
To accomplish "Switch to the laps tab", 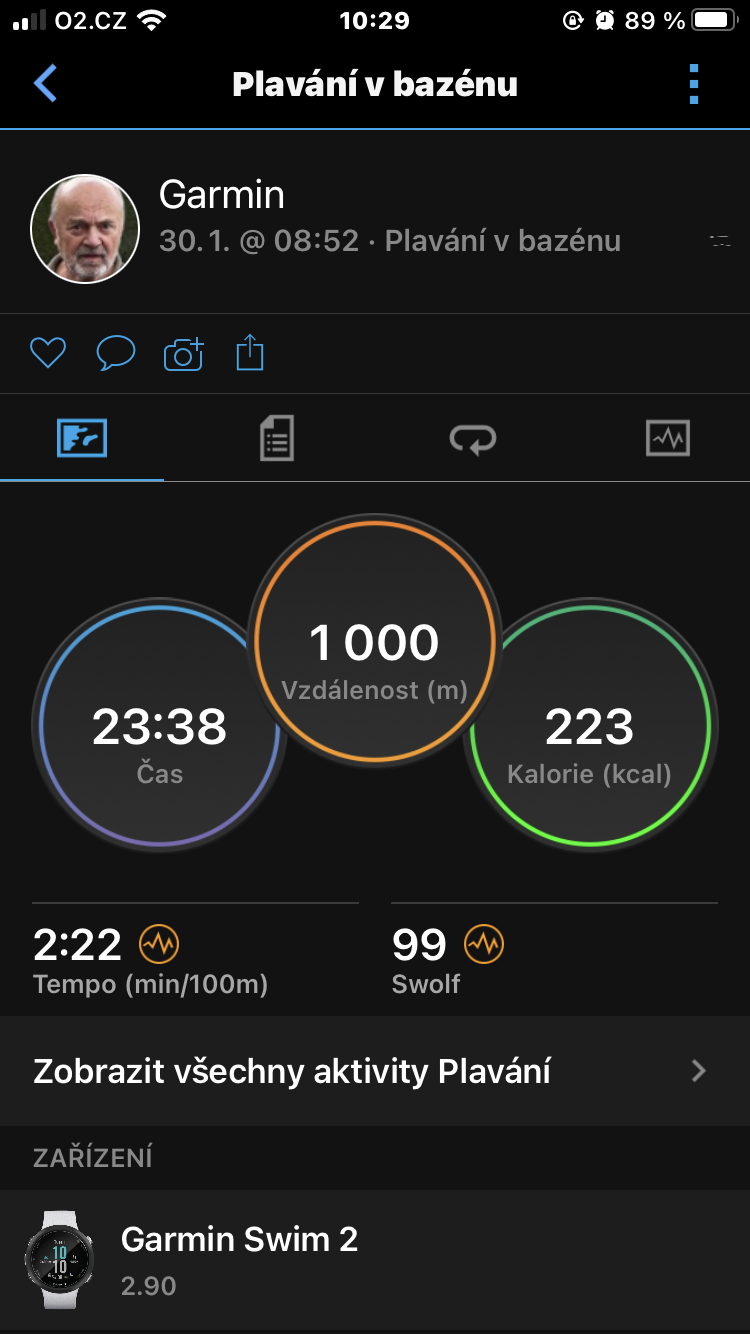I will (472, 439).
